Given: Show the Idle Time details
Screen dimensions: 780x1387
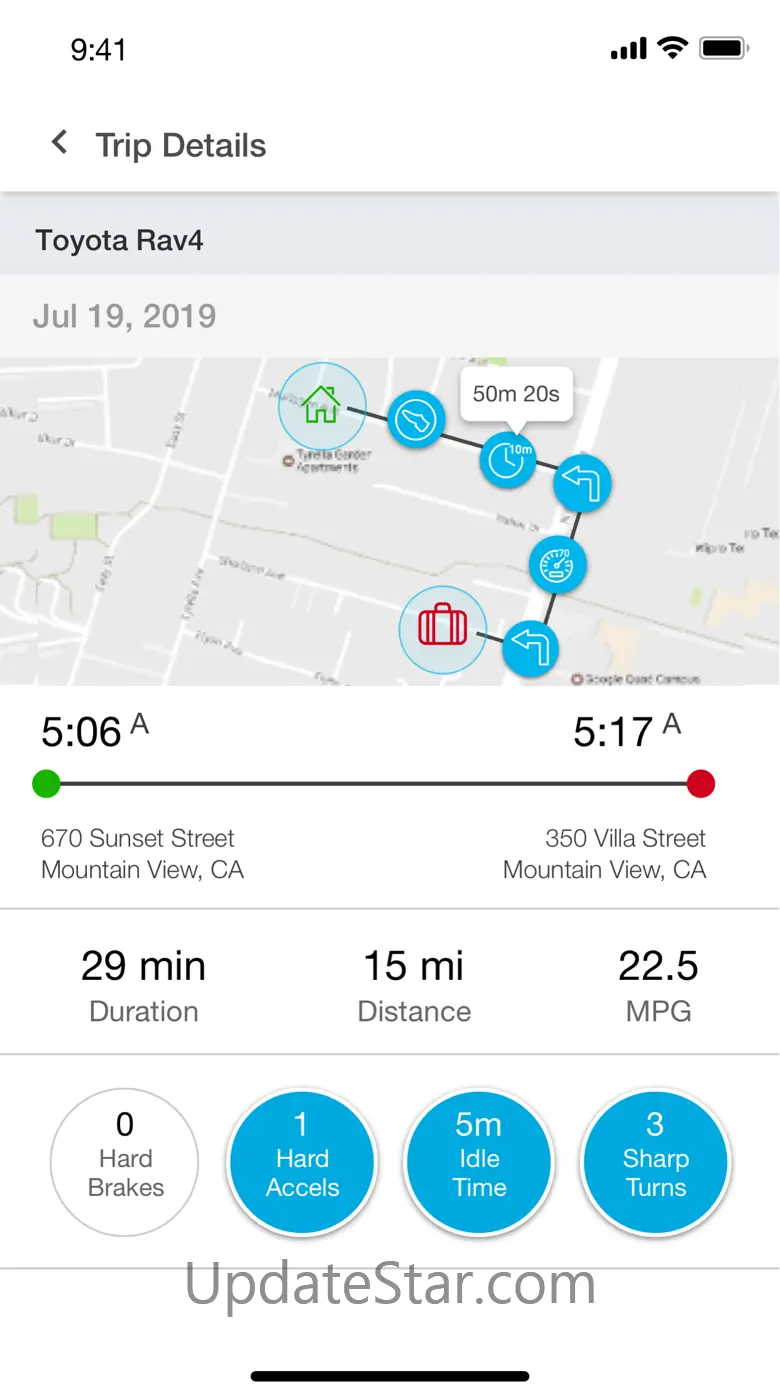Looking at the screenshot, I should [x=479, y=1161].
